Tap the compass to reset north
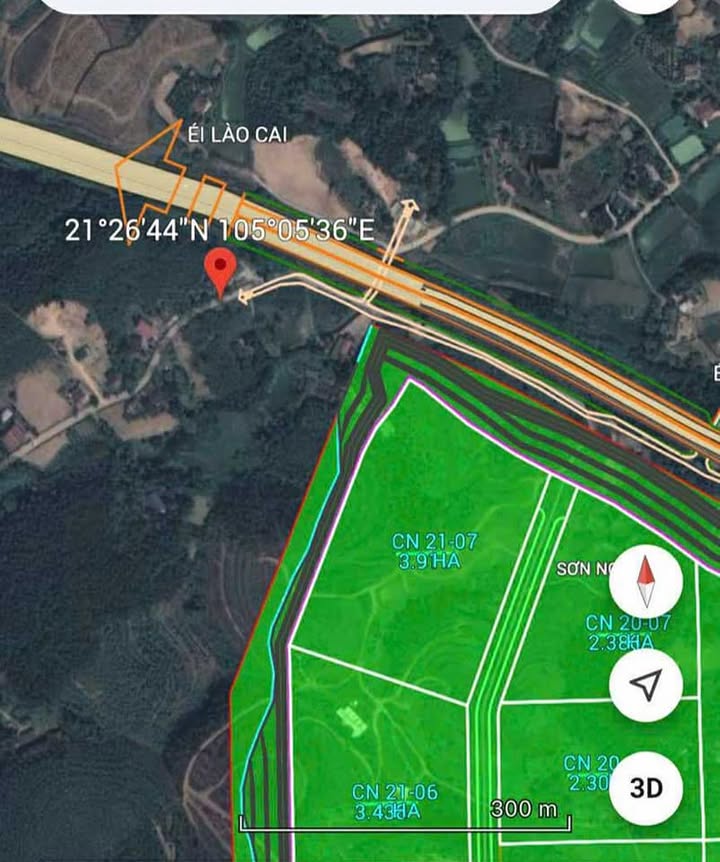 pyautogui.click(x=646, y=584)
